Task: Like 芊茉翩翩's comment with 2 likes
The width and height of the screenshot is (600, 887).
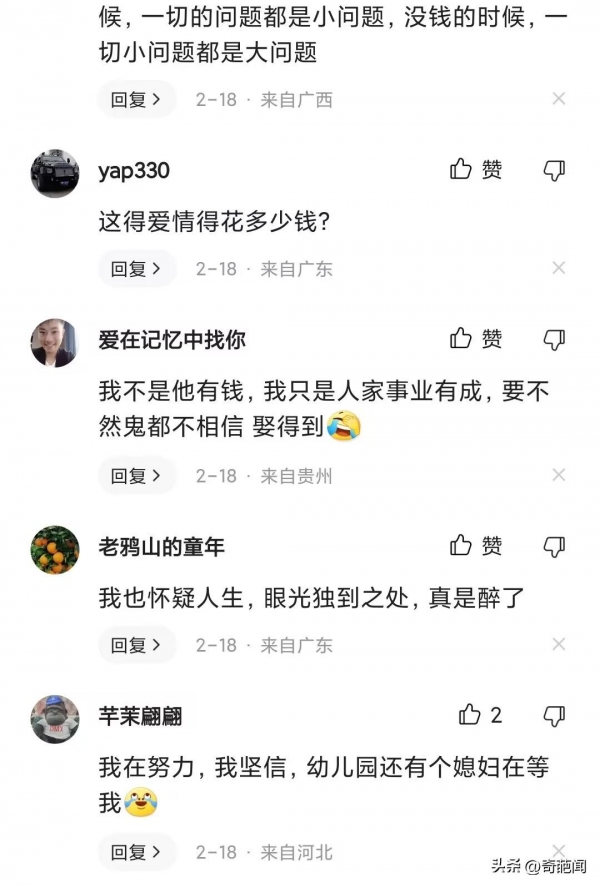Action: (x=479, y=714)
